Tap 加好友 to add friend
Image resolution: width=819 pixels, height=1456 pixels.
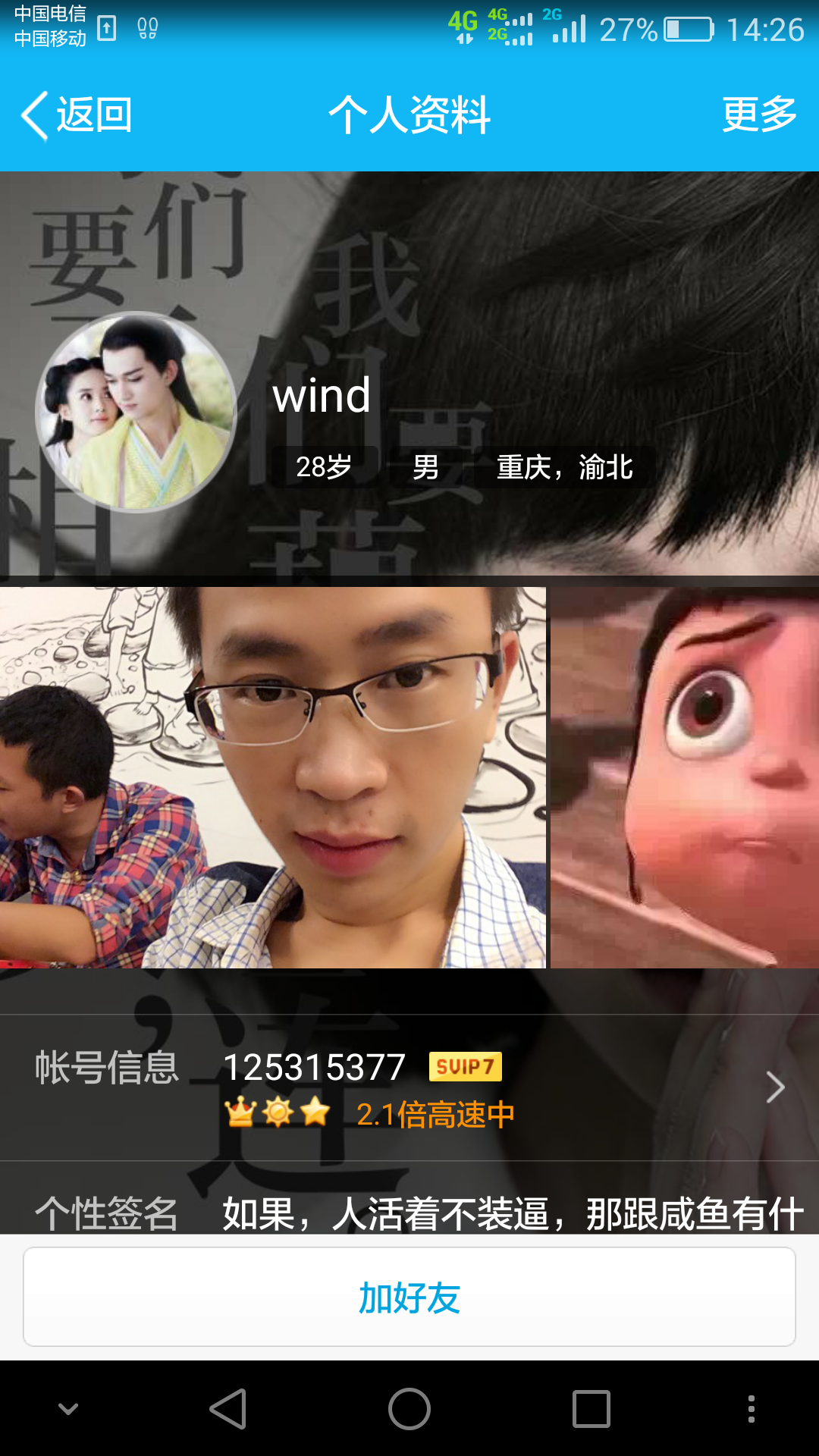click(409, 1297)
